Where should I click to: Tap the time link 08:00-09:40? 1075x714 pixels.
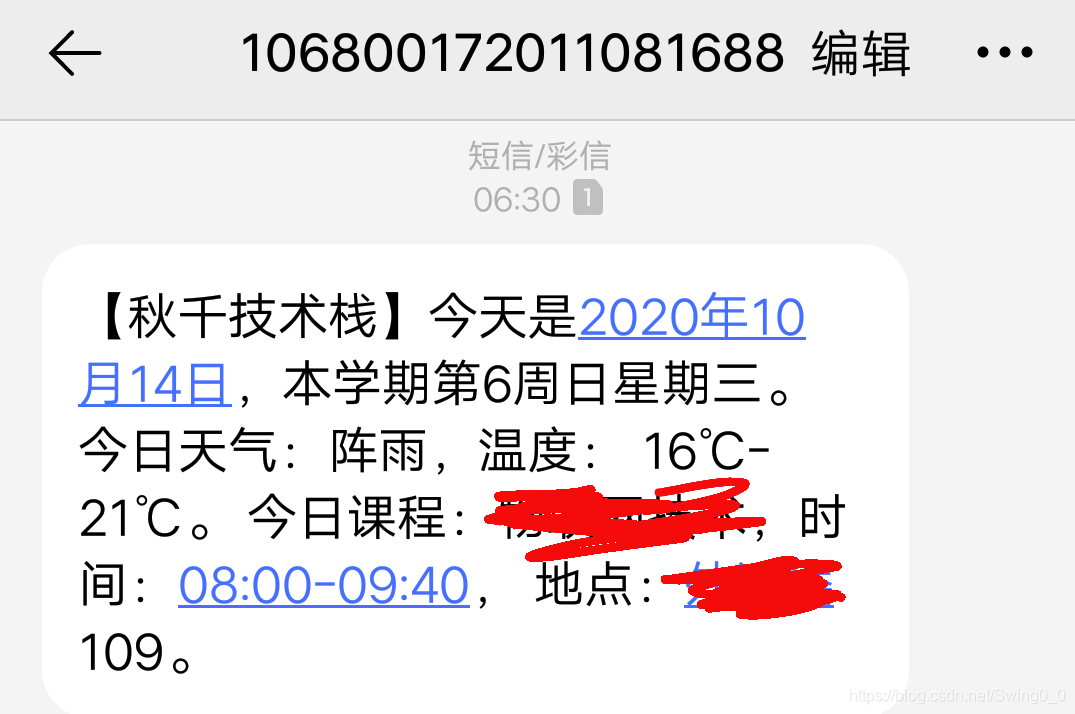point(324,585)
